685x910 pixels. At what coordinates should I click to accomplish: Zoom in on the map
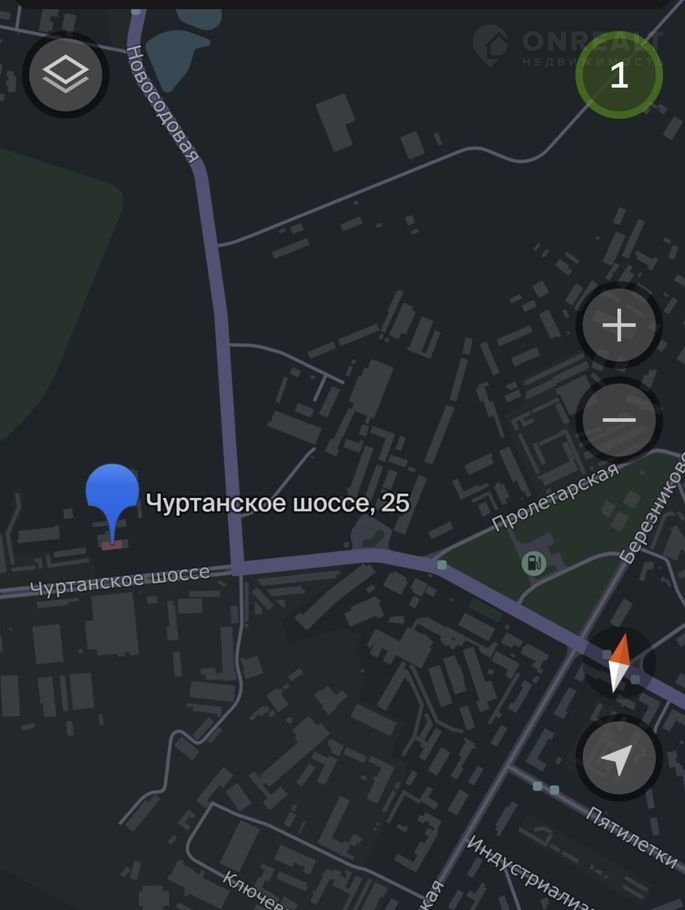pos(618,326)
